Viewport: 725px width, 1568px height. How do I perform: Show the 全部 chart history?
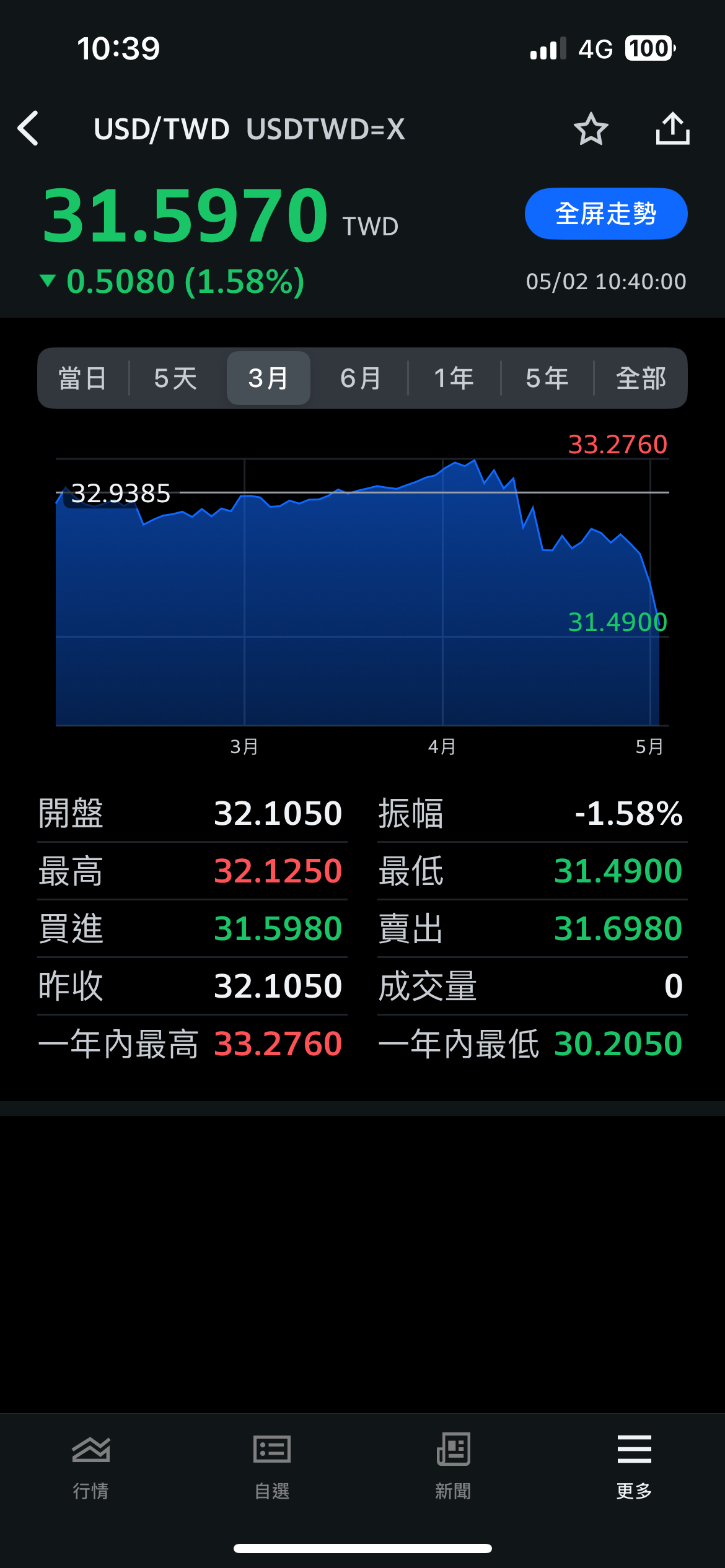pyautogui.click(x=641, y=378)
